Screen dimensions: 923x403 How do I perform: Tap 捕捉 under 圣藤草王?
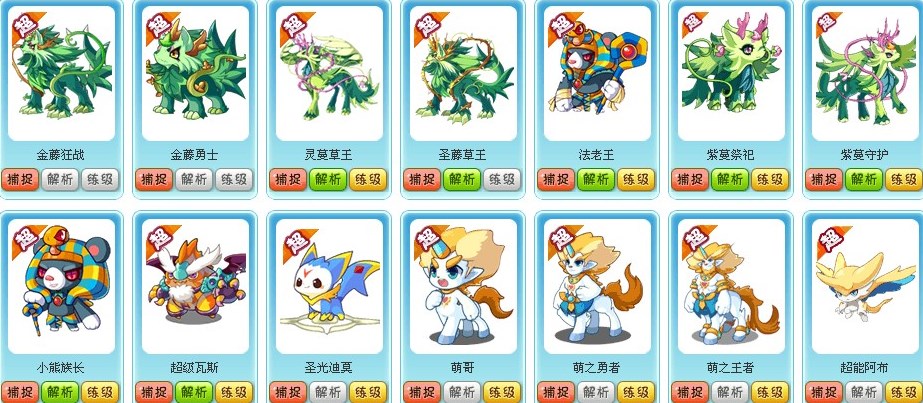pyautogui.click(x=422, y=179)
